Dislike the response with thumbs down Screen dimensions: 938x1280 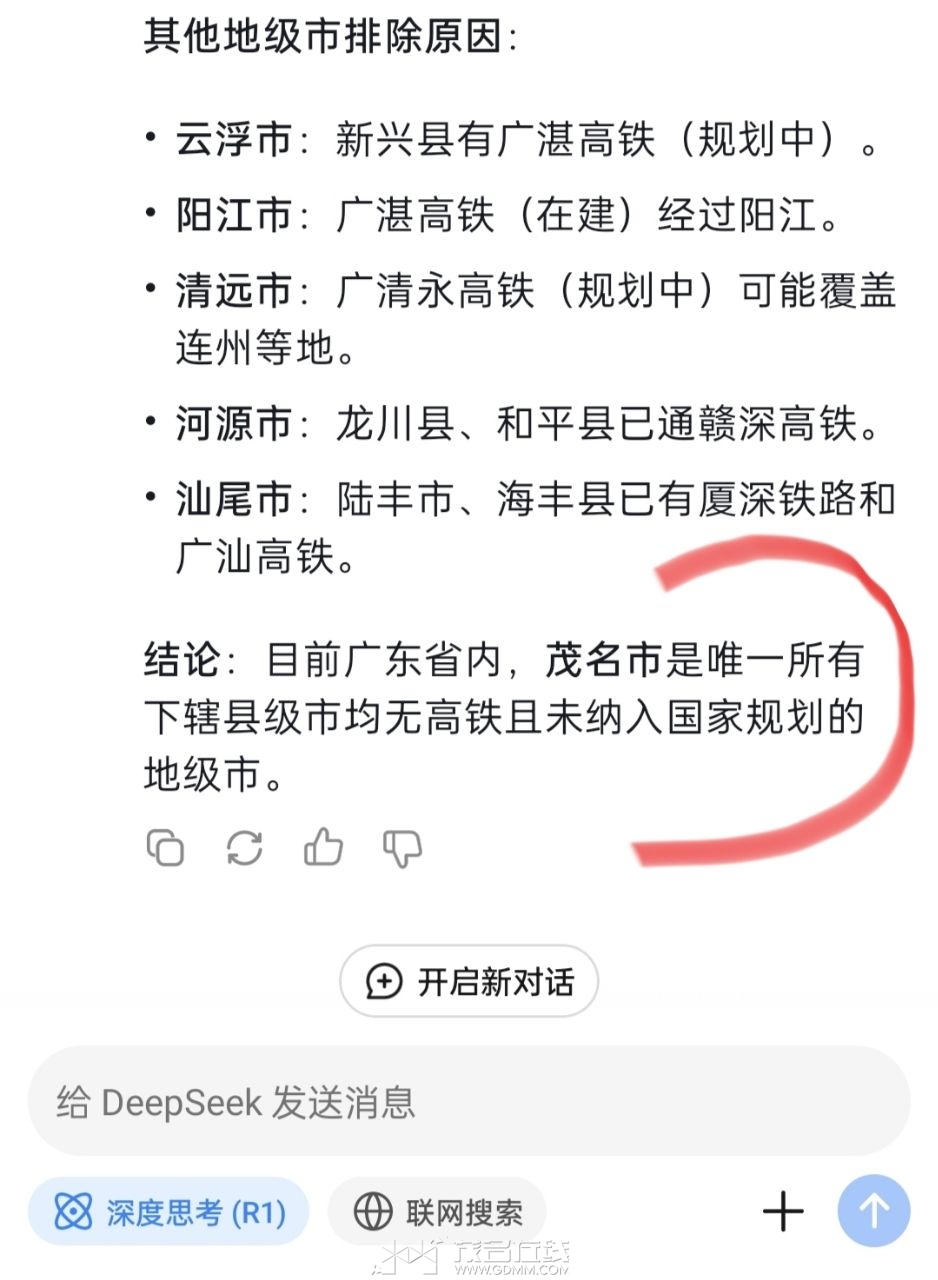coord(402,848)
